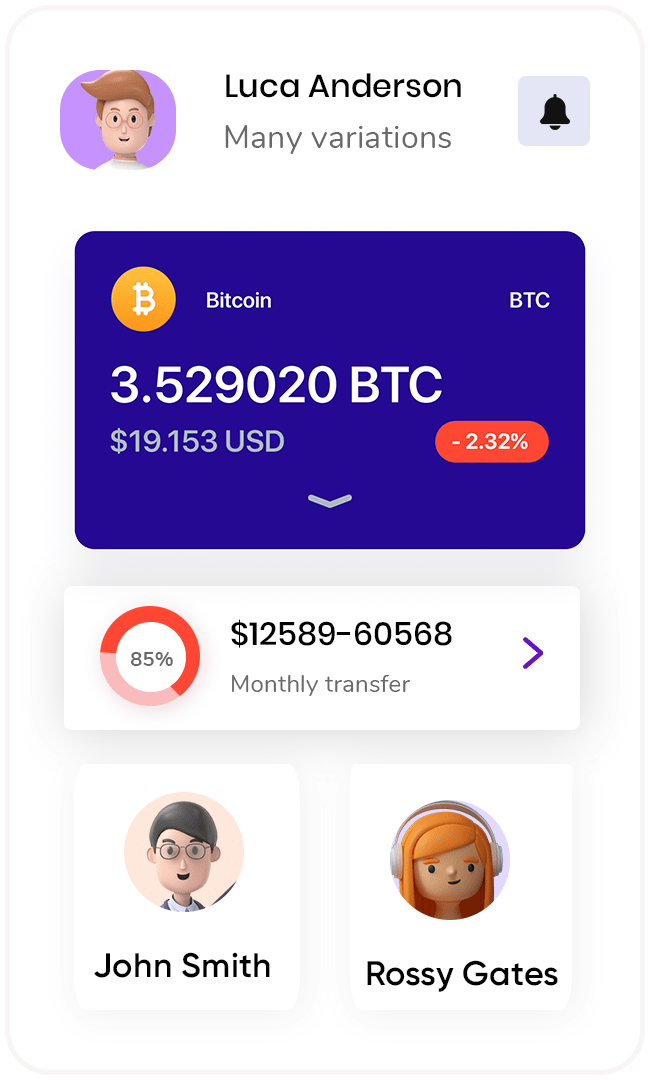Open Monthly transfer details arrow
This screenshot has width=650, height=1080.
pos(532,654)
